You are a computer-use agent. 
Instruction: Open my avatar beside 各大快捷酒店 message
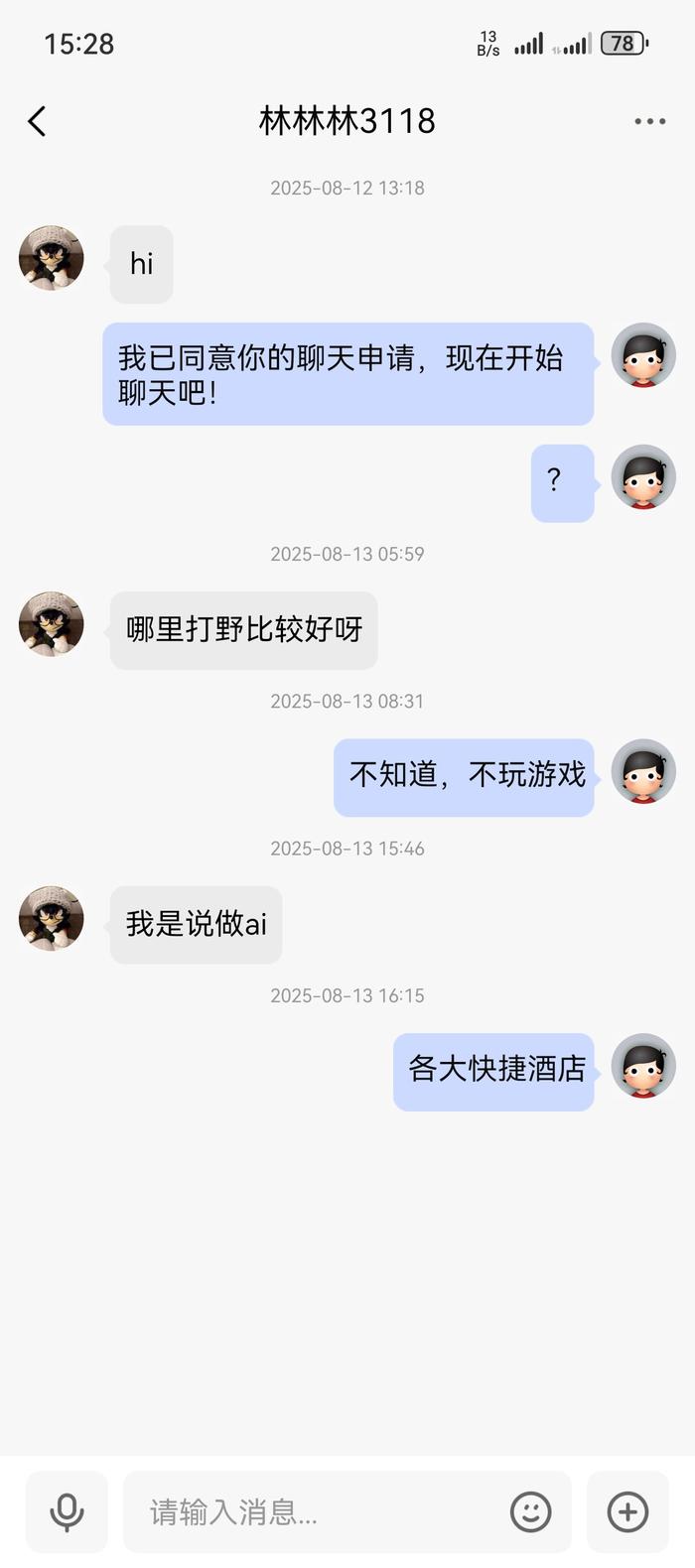click(x=643, y=1066)
